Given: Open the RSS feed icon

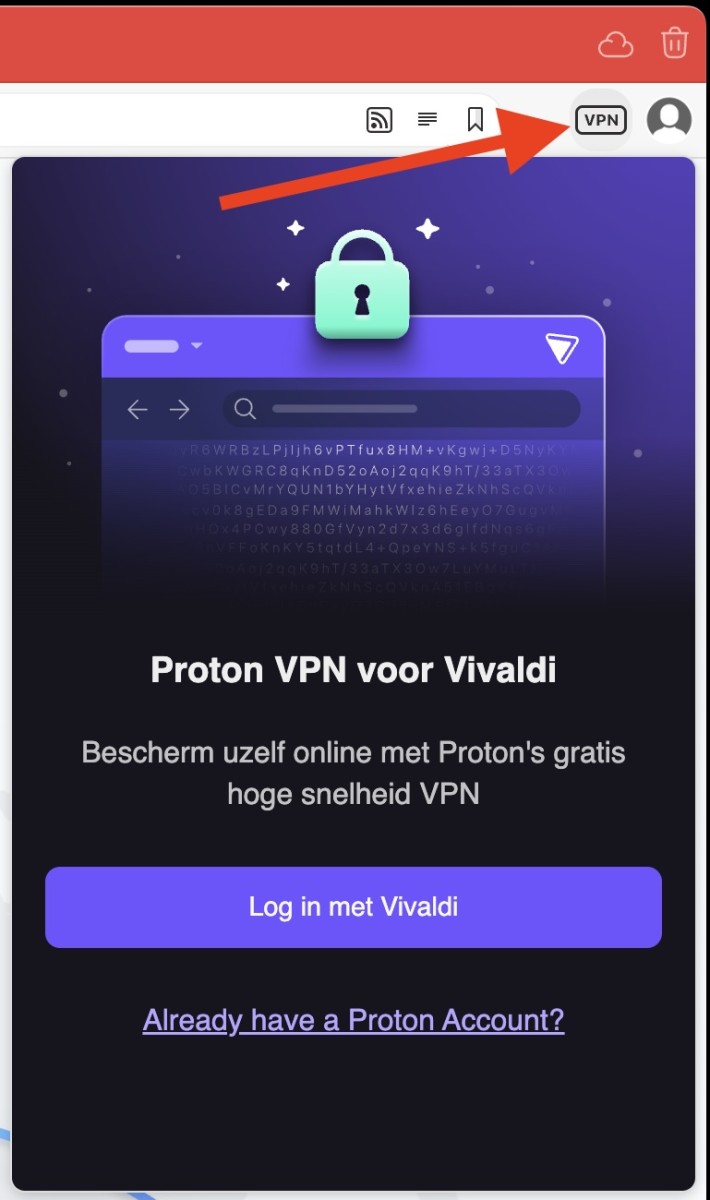Looking at the screenshot, I should click(x=379, y=121).
